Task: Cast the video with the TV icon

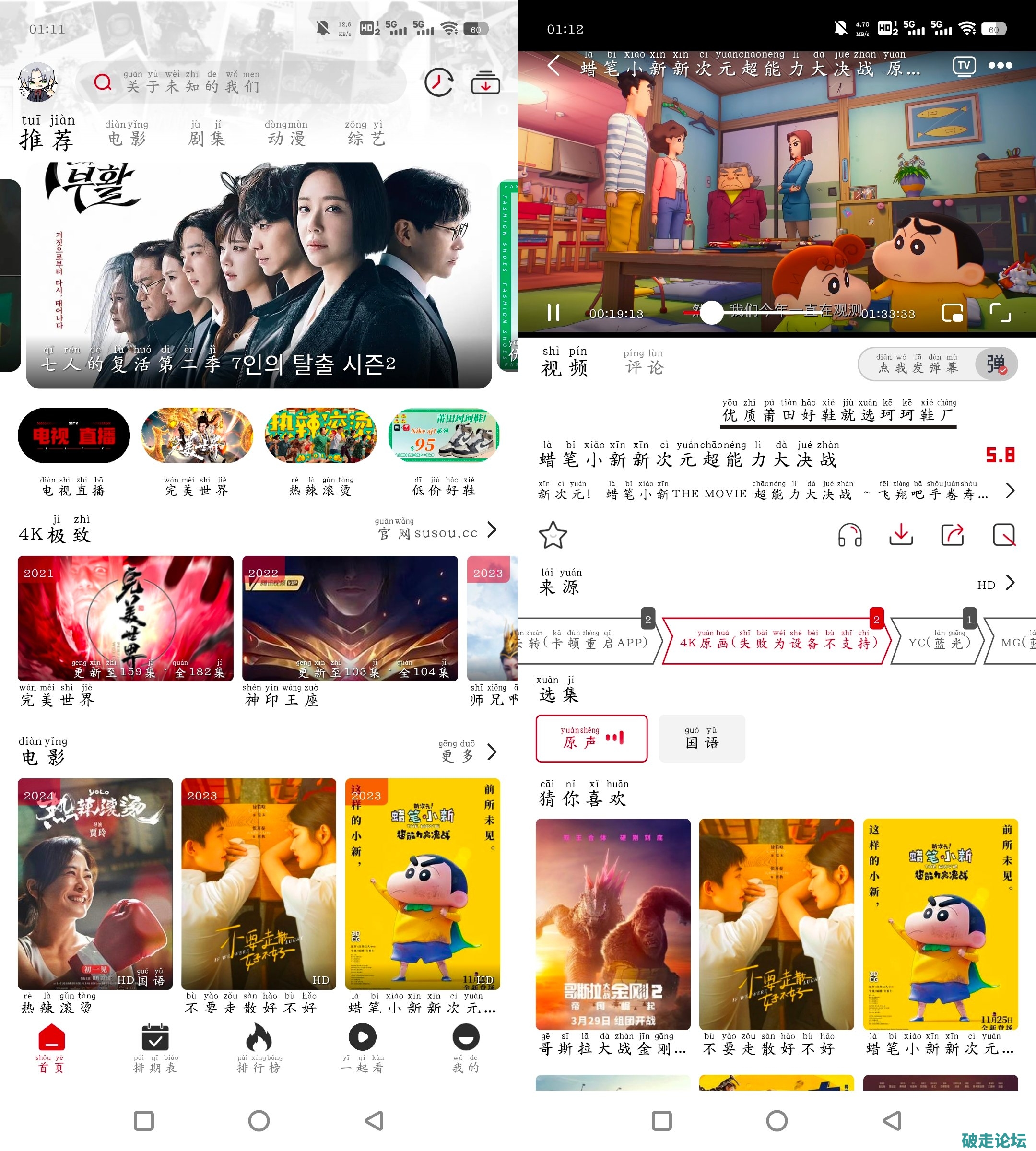Action: click(964, 65)
